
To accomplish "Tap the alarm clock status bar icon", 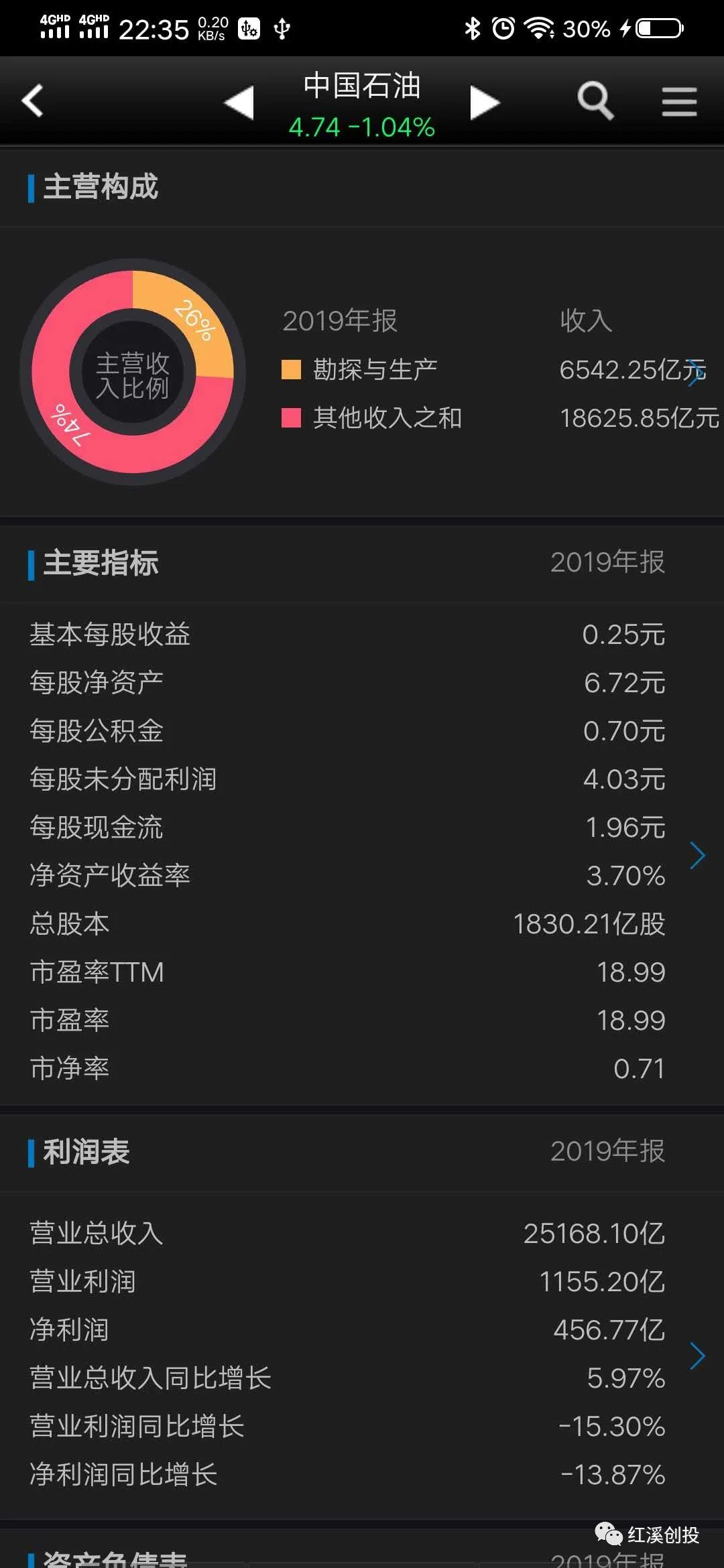I will point(503,28).
